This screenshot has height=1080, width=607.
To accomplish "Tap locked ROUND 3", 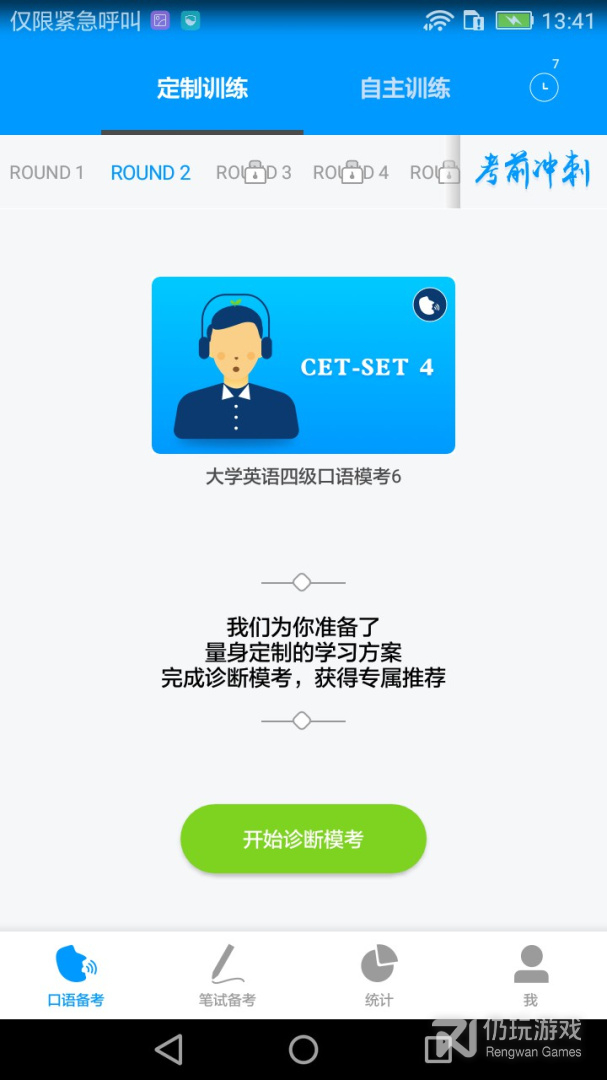I will (254, 172).
